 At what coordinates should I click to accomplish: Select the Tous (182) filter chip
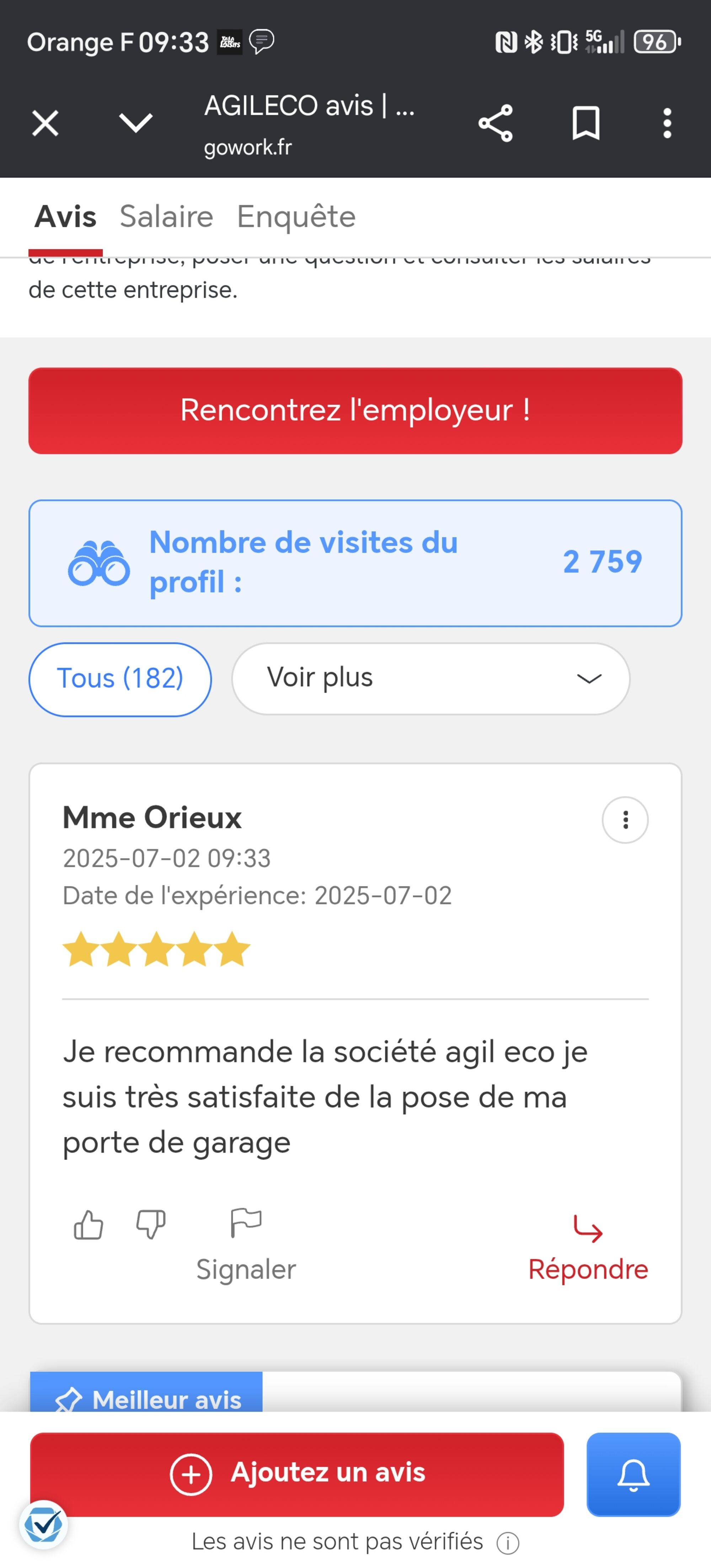(x=120, y=679)
